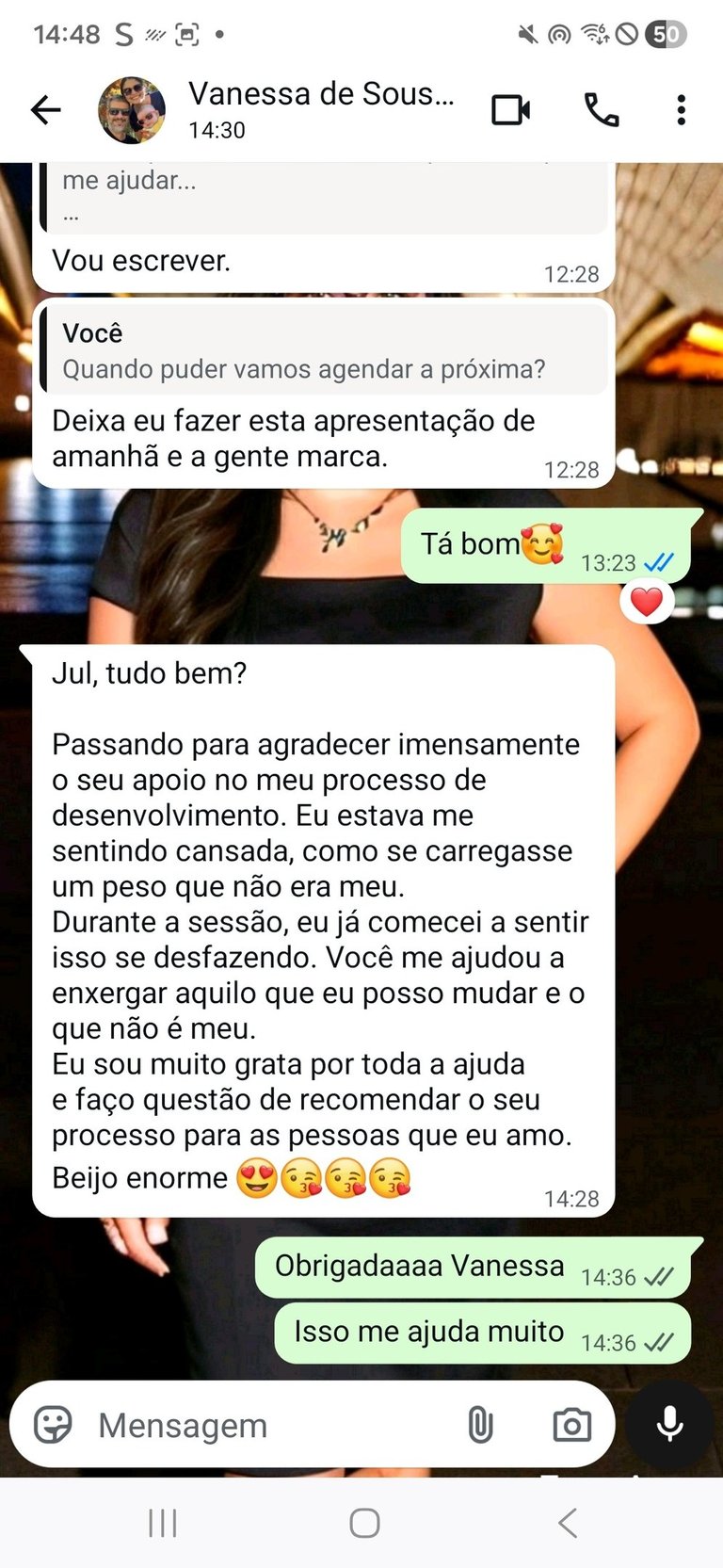Image resolution: width=723 pixels, height=1568 pixels.
Task: Attach a file with the paperclip
Action: coord(480,1425)
